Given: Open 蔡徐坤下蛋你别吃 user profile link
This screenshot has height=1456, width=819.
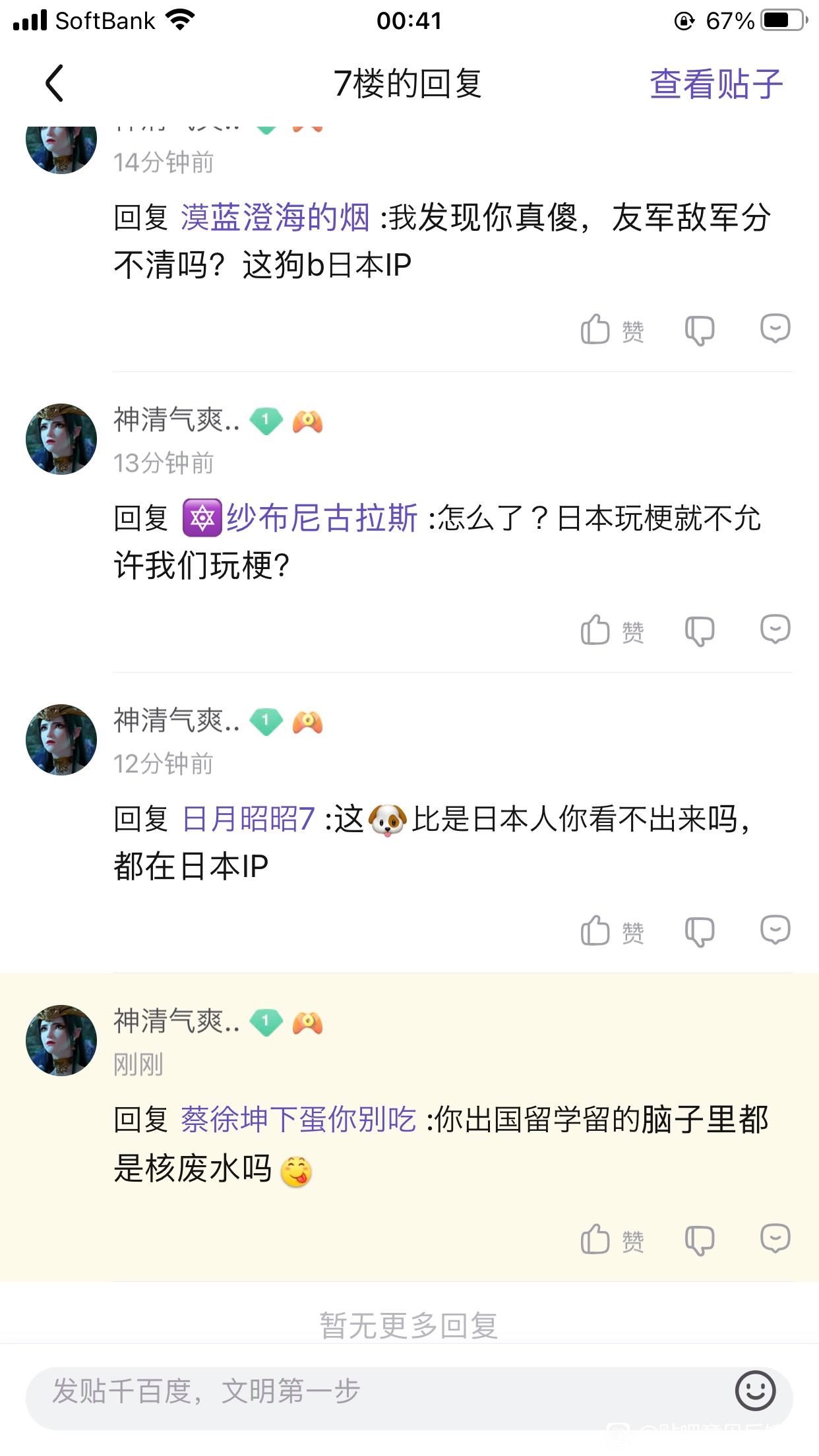Looking at the screenshot, I should (298, 1120).
